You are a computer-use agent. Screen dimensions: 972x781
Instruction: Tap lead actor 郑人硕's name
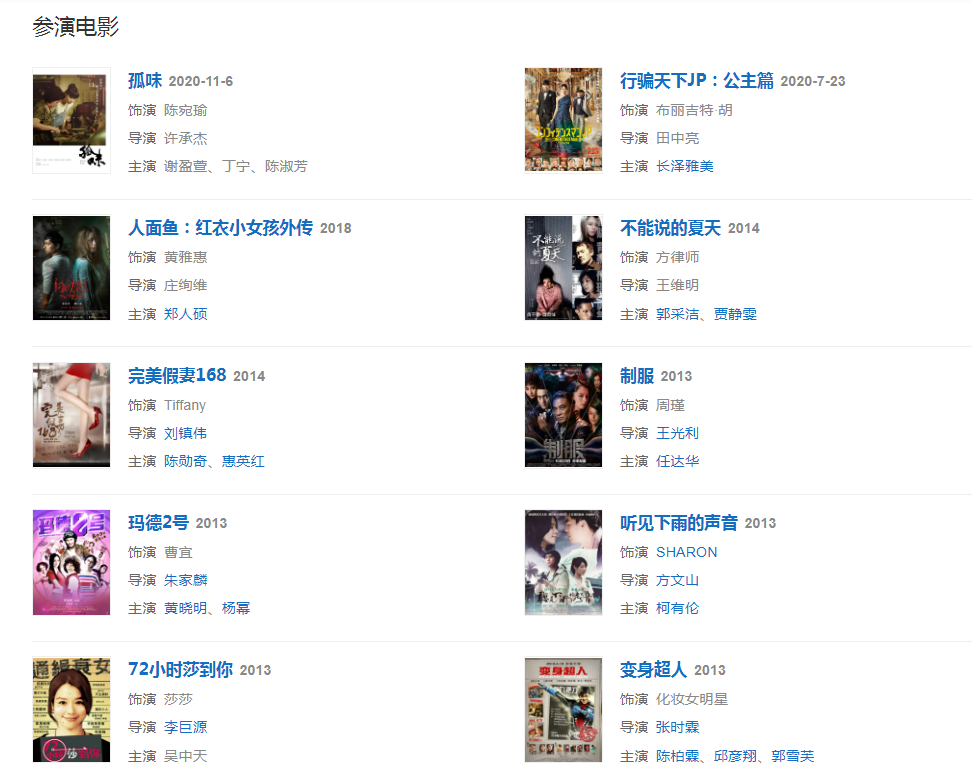185,314
